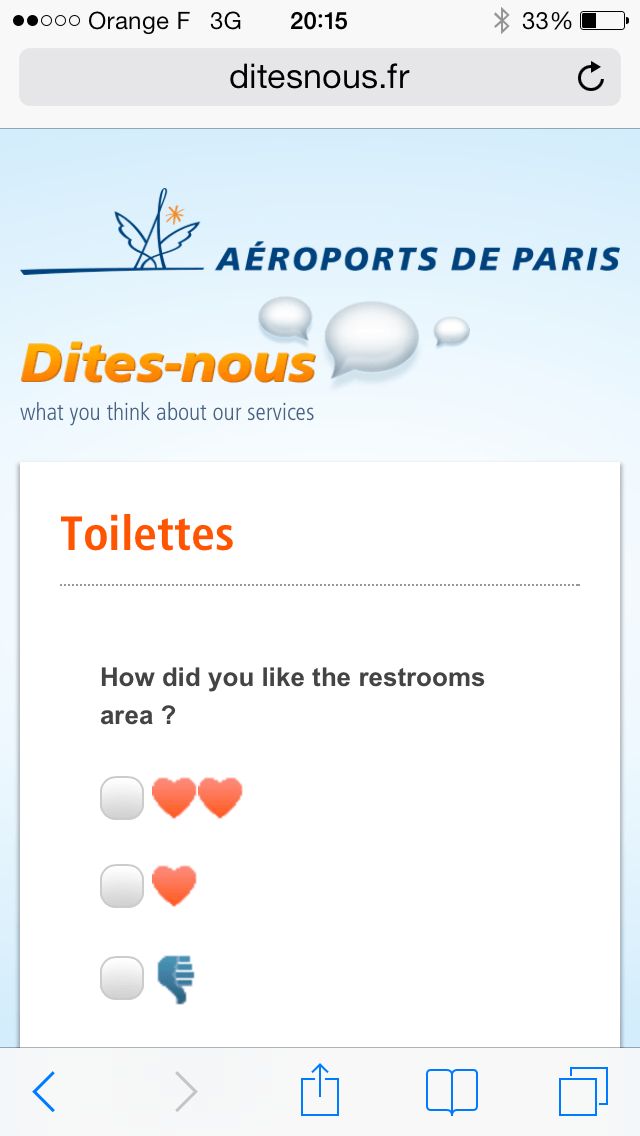Open the share sheet
640x1136 pixels.
tap(320, 1088)
